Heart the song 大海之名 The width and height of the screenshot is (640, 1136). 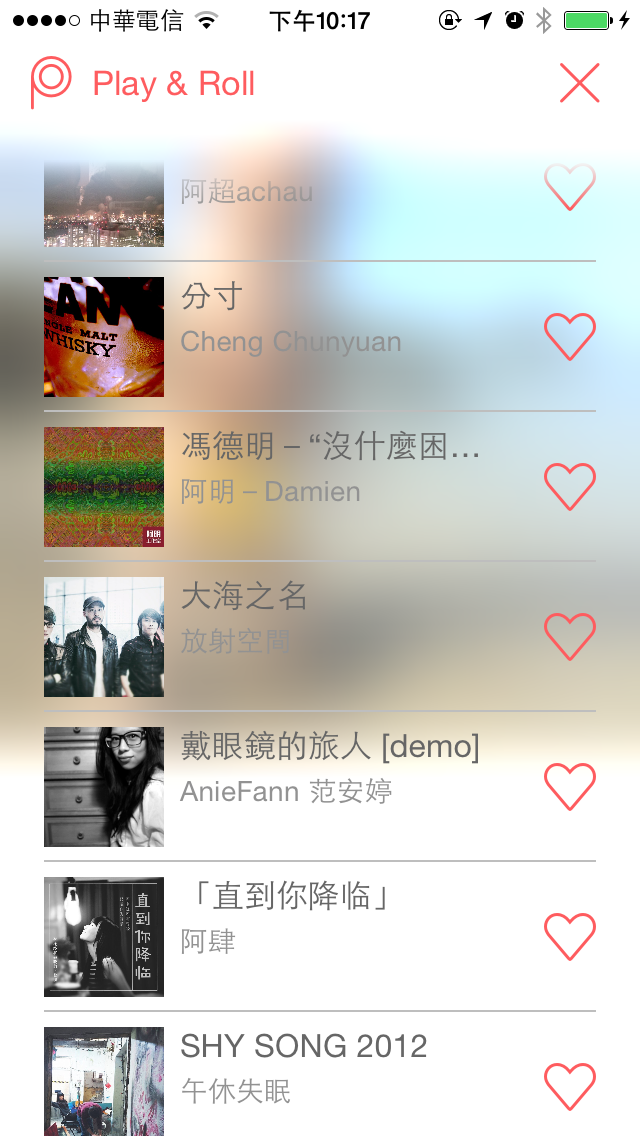click(x=569, y=636)
